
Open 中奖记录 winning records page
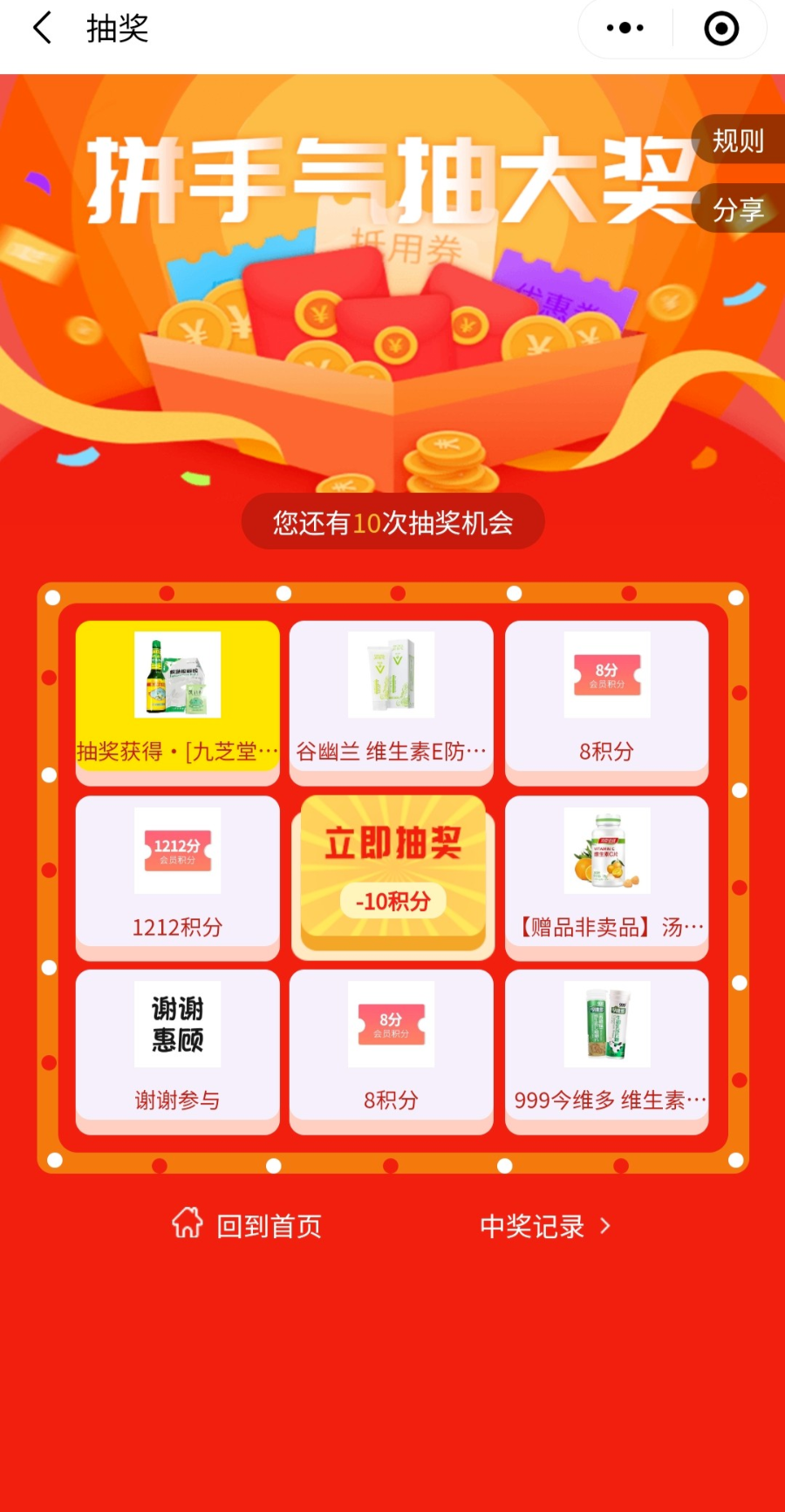(x=532, y=1226)
